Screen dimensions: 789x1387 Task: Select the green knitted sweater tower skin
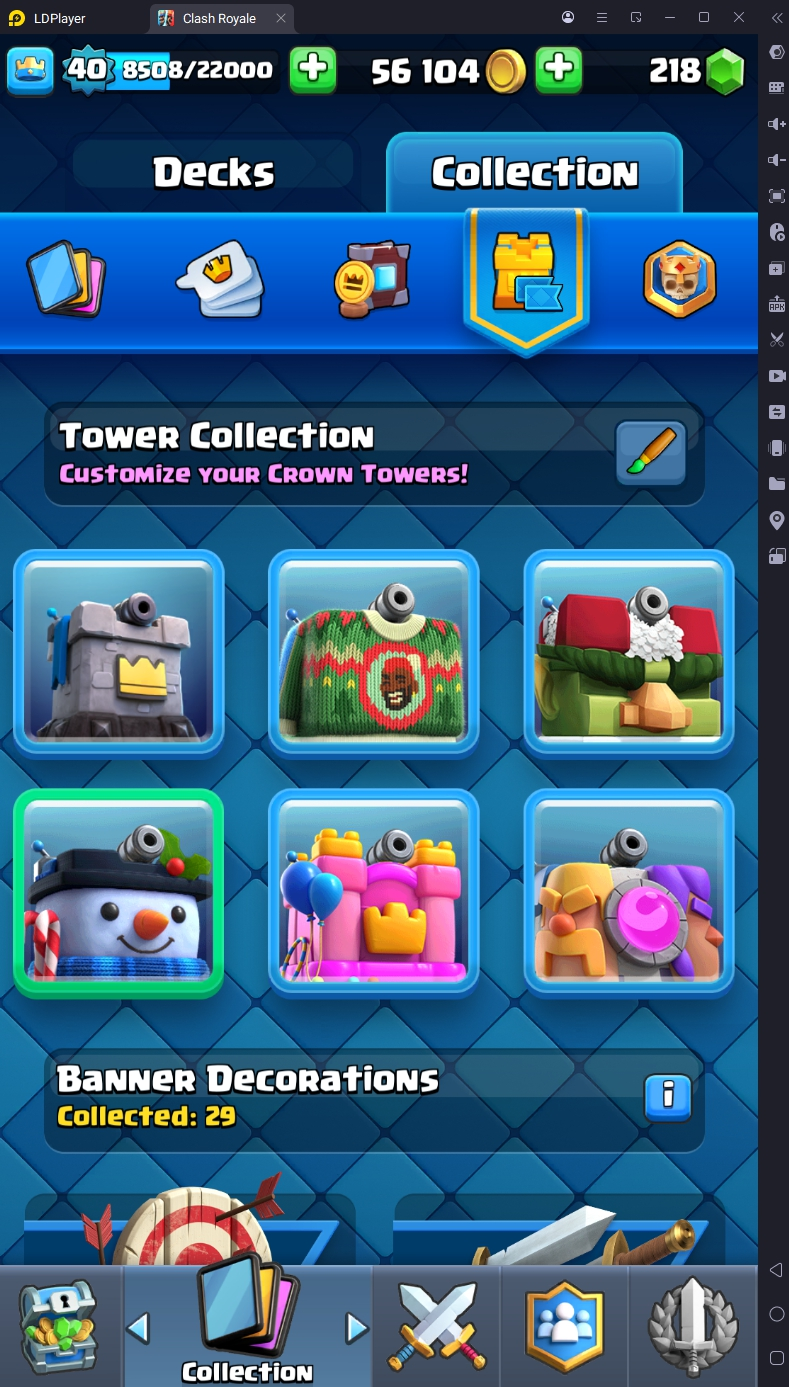click(373, 652)
